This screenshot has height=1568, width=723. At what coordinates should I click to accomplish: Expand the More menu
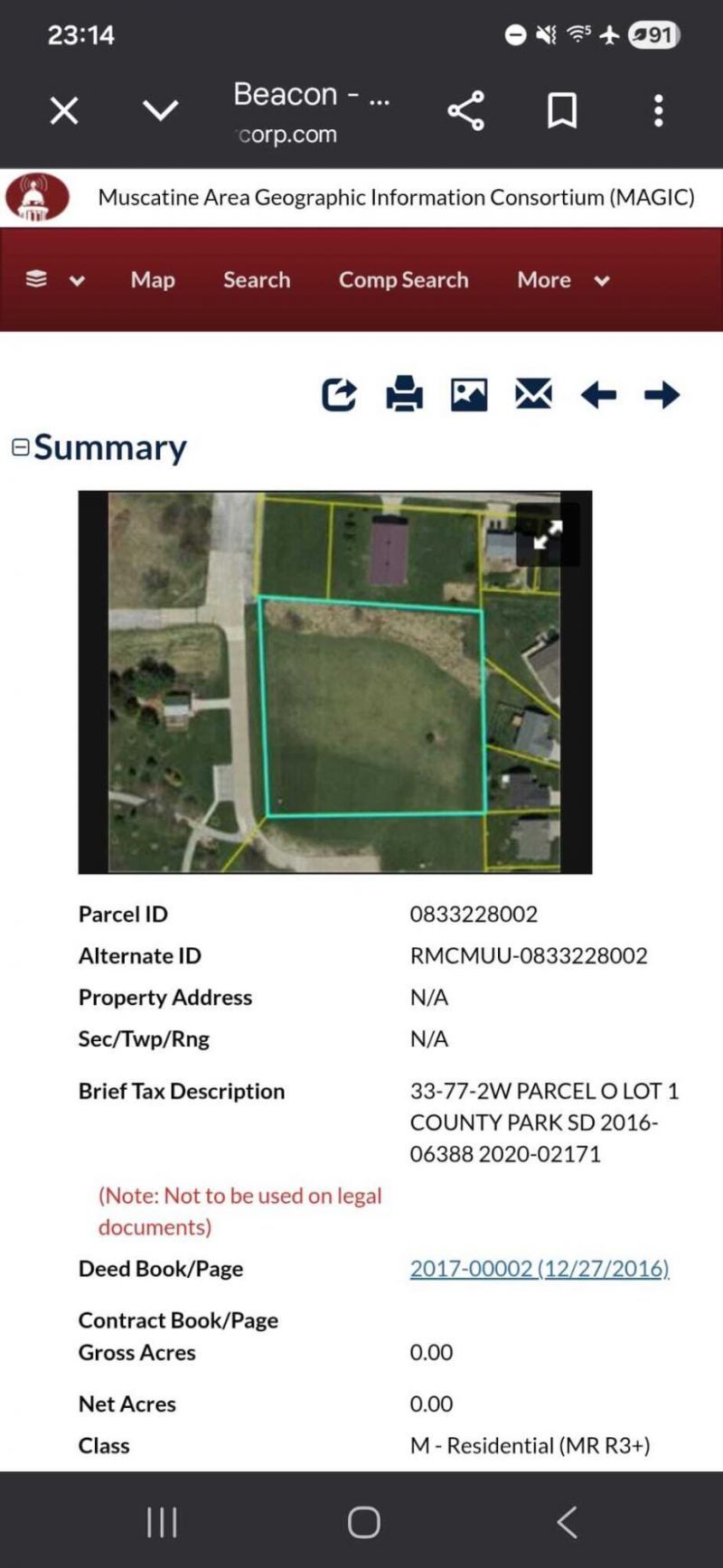562,280
